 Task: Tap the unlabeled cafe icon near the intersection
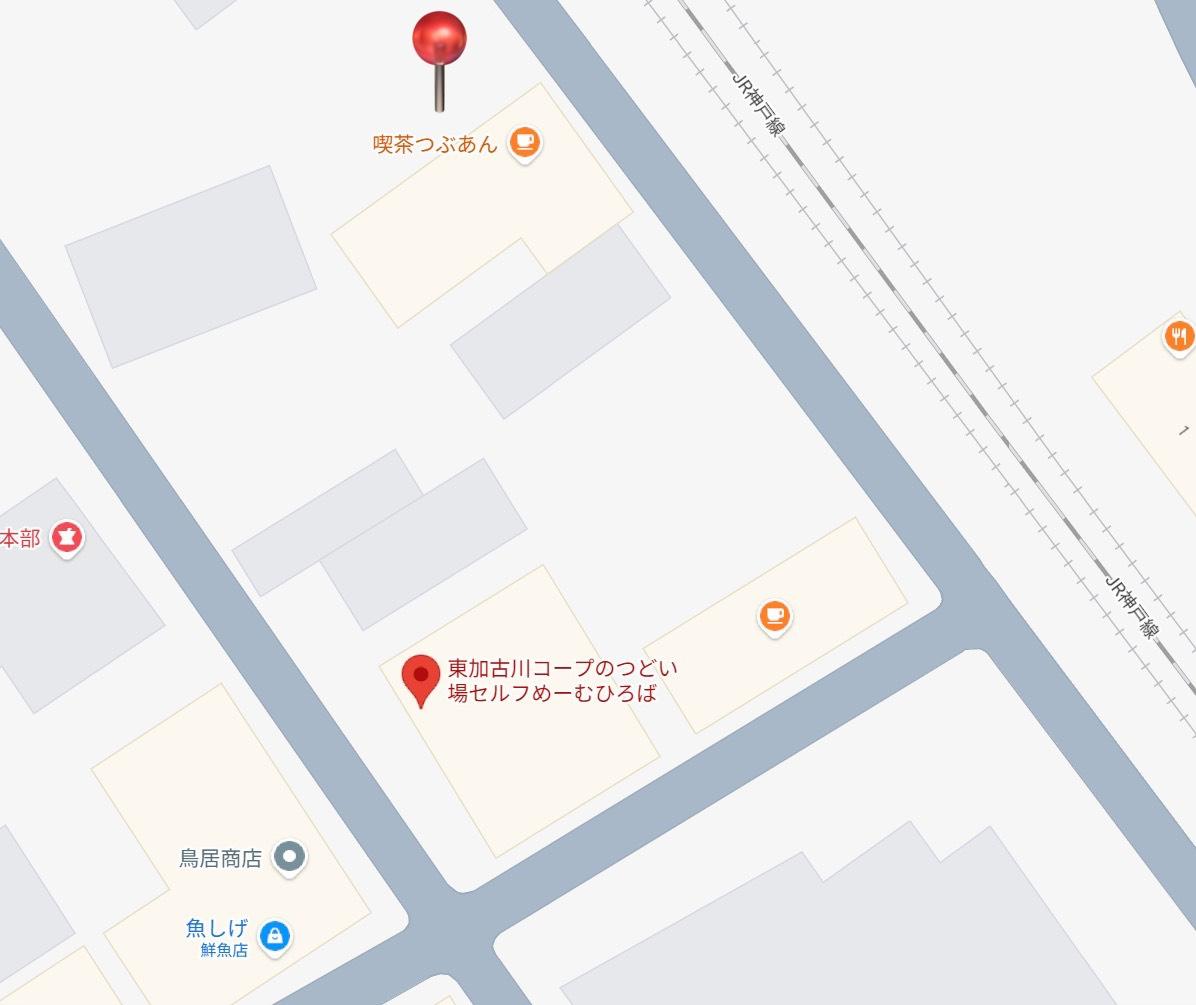775,616
